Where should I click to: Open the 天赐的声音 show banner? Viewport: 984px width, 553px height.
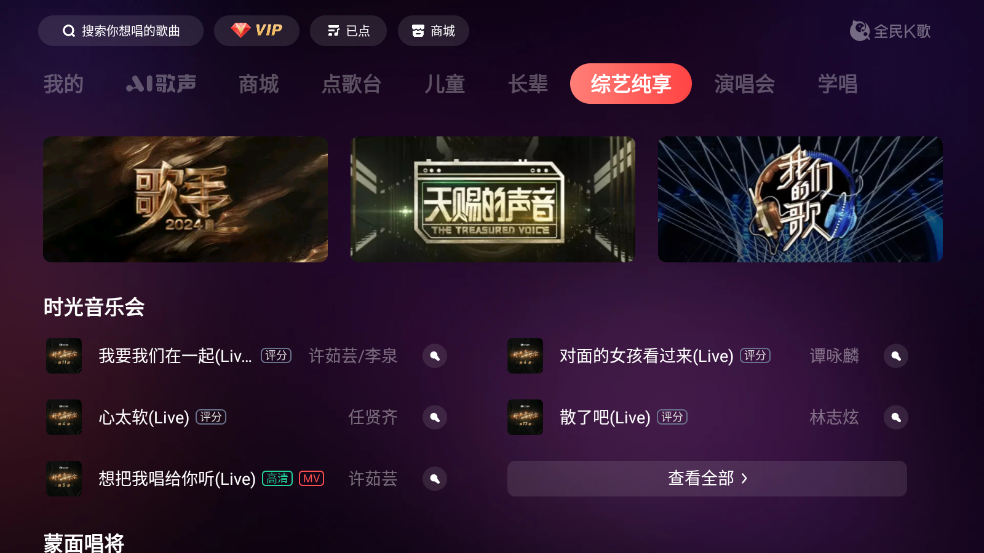(x=492, y=199)
